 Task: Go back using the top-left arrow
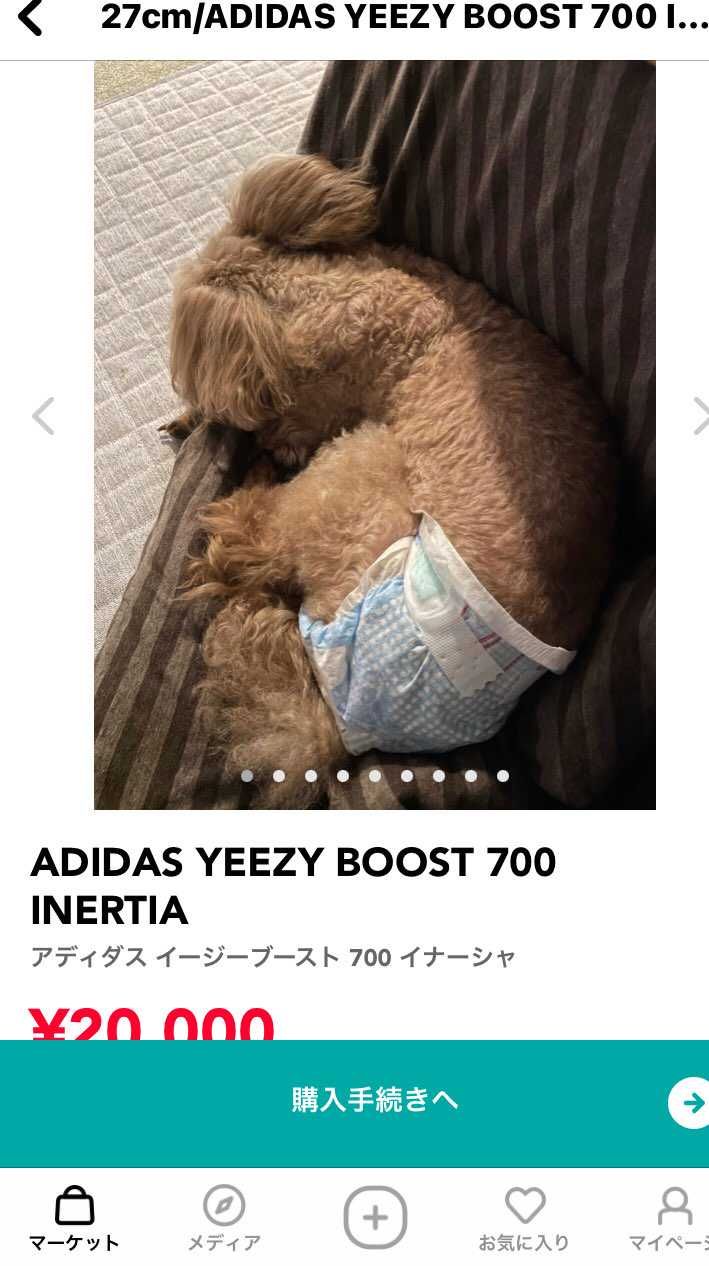click(31, 19)
